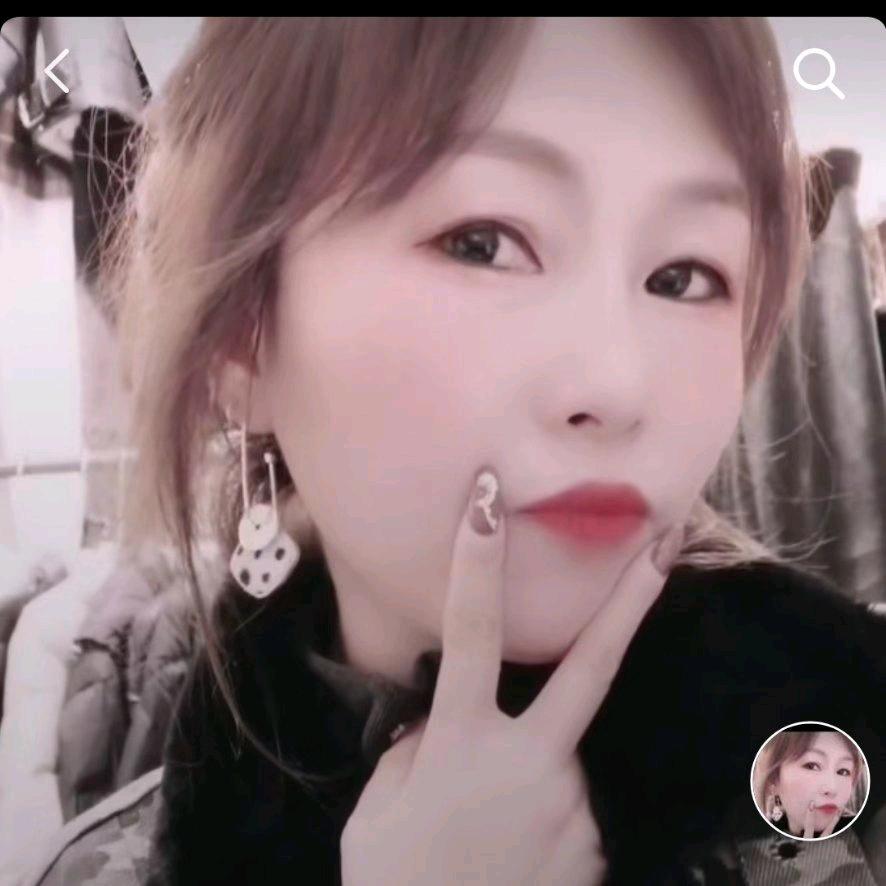Open search with the magnifier icon
Viewport: 886px width, 886px height.
tap(818, 74)
